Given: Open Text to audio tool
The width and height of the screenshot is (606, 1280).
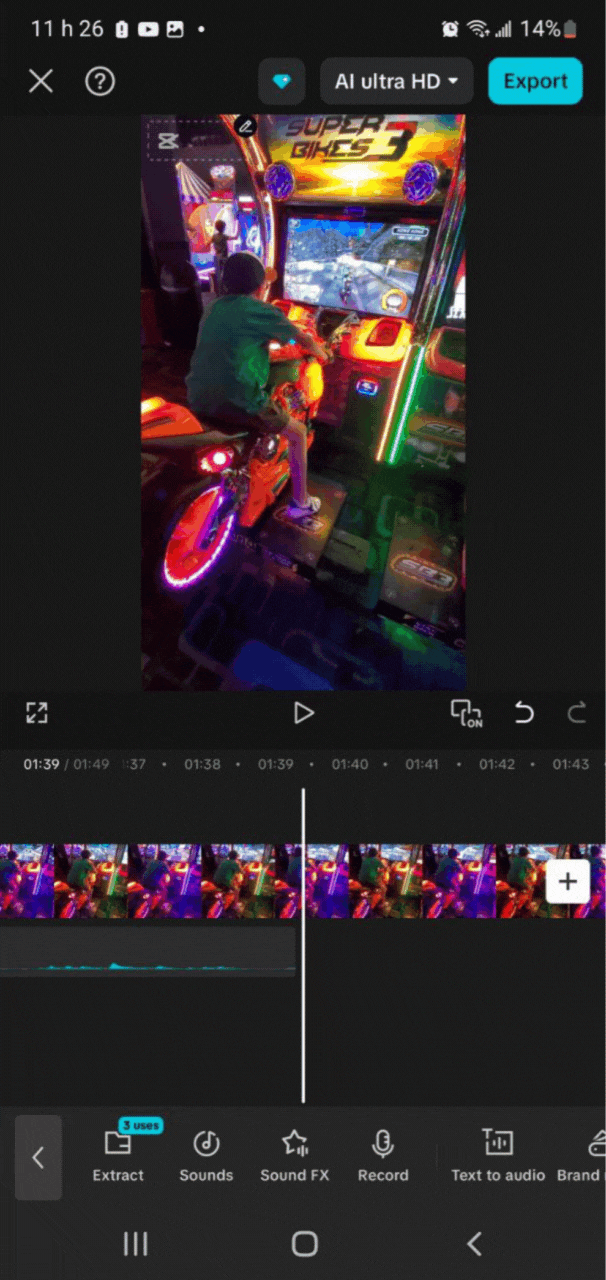Looking at the screenshot, I should pos(497,1156).
